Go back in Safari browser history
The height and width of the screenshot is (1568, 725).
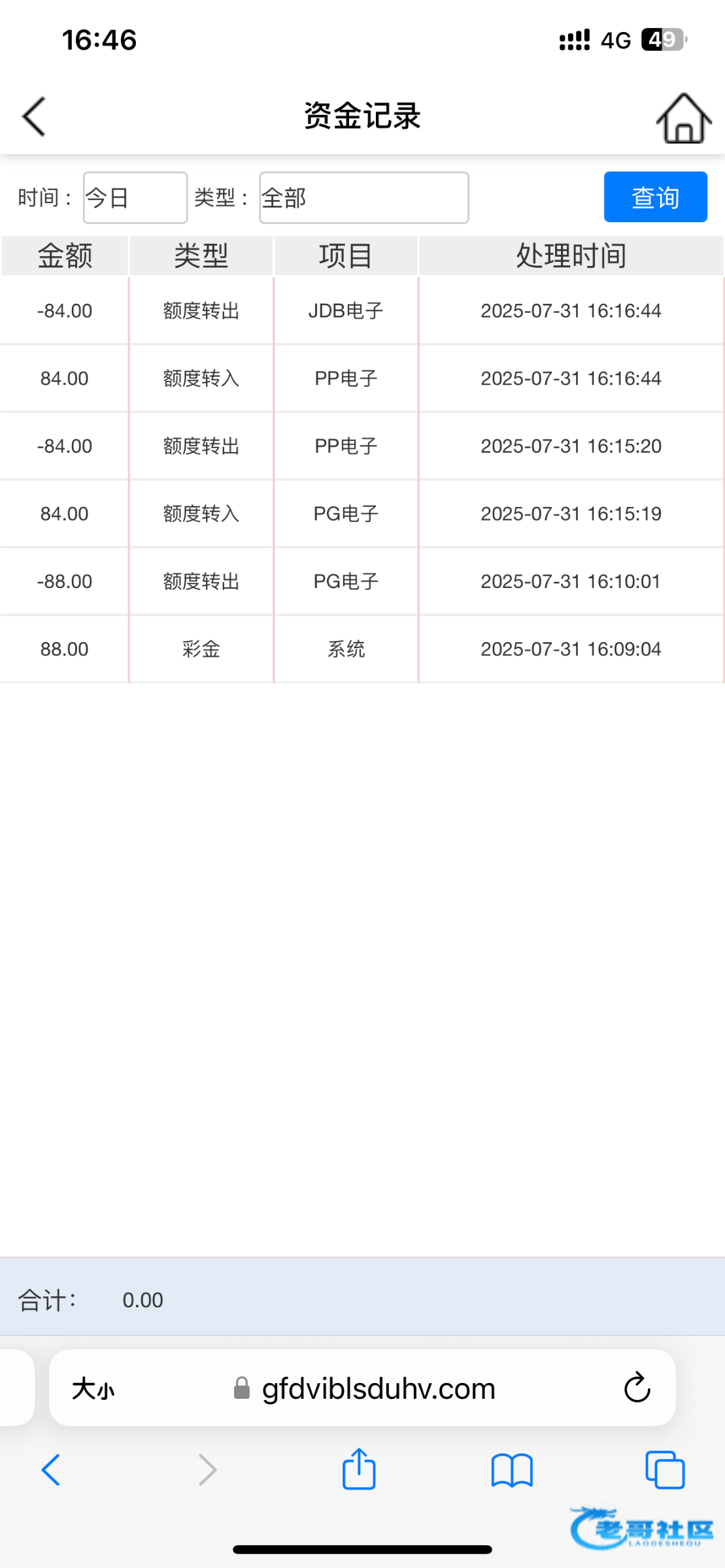(51, 1470)
